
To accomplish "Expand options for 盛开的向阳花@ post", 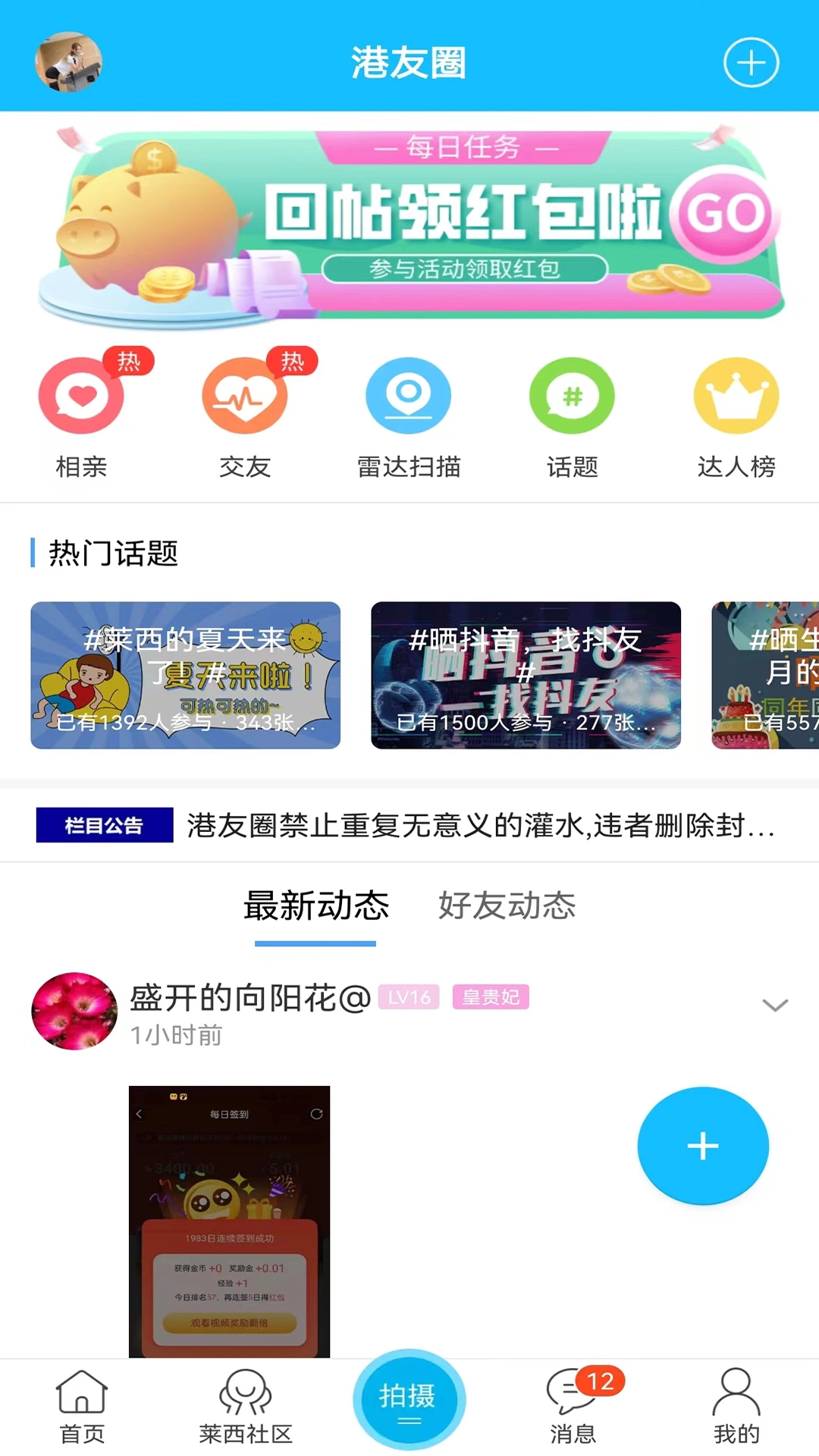I will [x=775, y=1006].
